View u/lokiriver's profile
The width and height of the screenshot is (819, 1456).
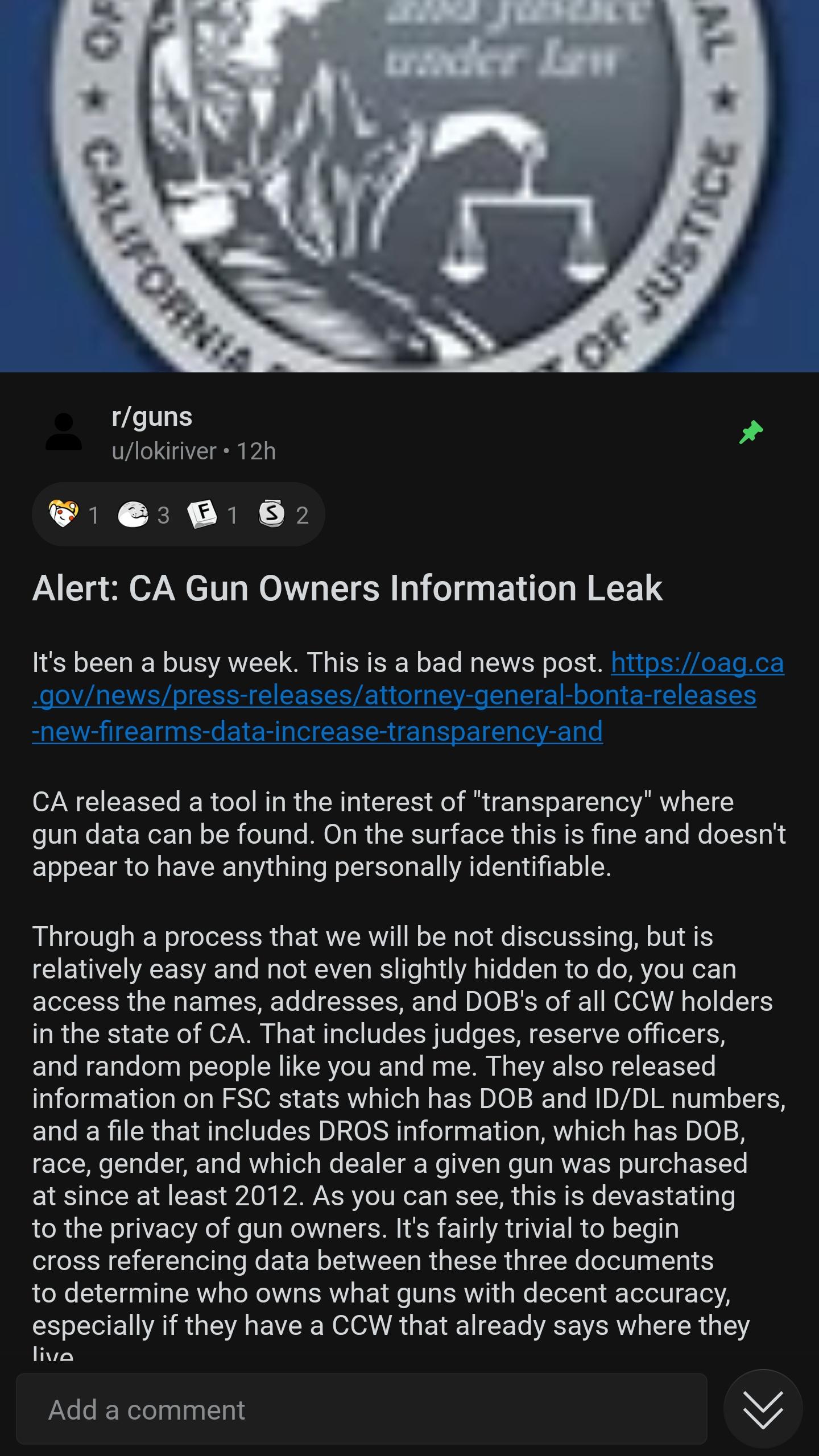click(x=164, y=451)
